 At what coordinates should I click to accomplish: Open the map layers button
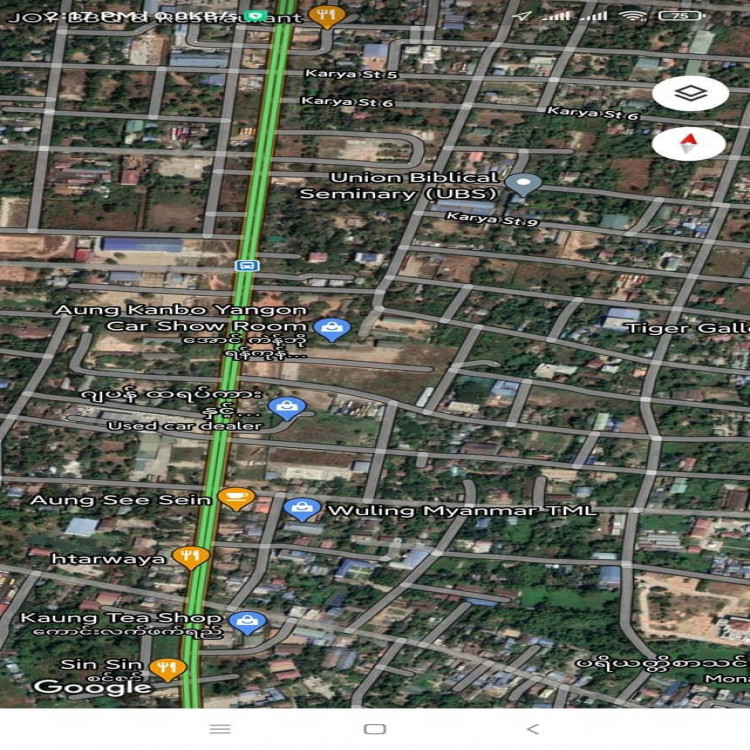(689, 94)
